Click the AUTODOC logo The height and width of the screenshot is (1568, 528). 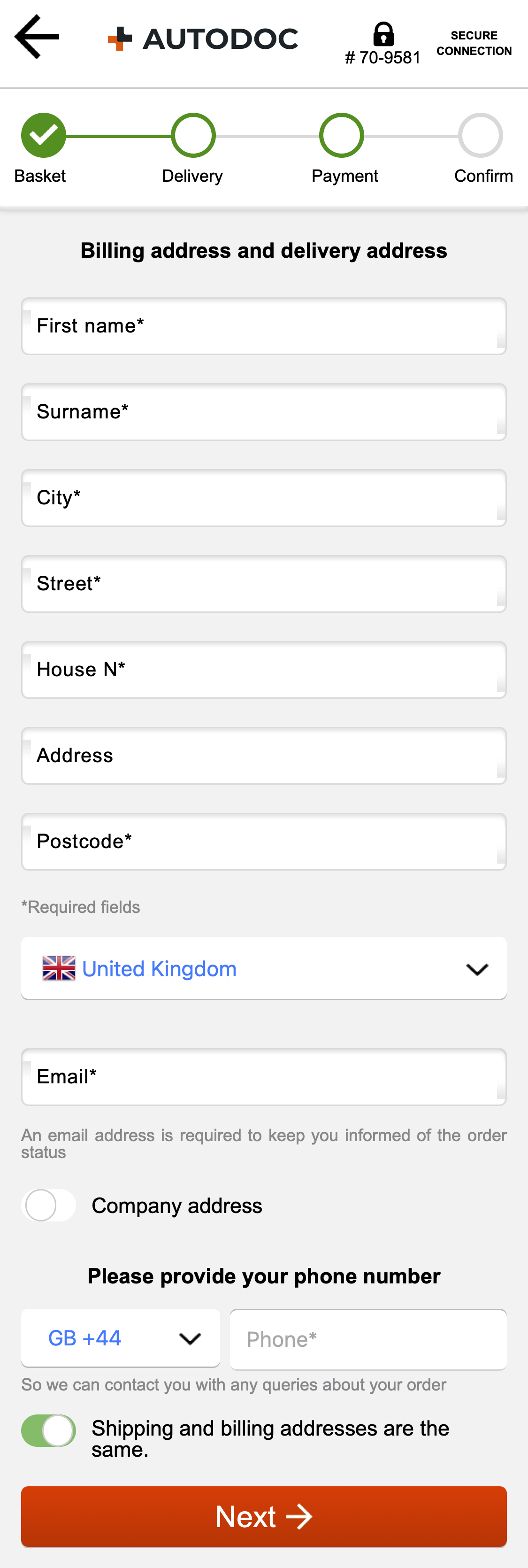(x=203, y=38)
